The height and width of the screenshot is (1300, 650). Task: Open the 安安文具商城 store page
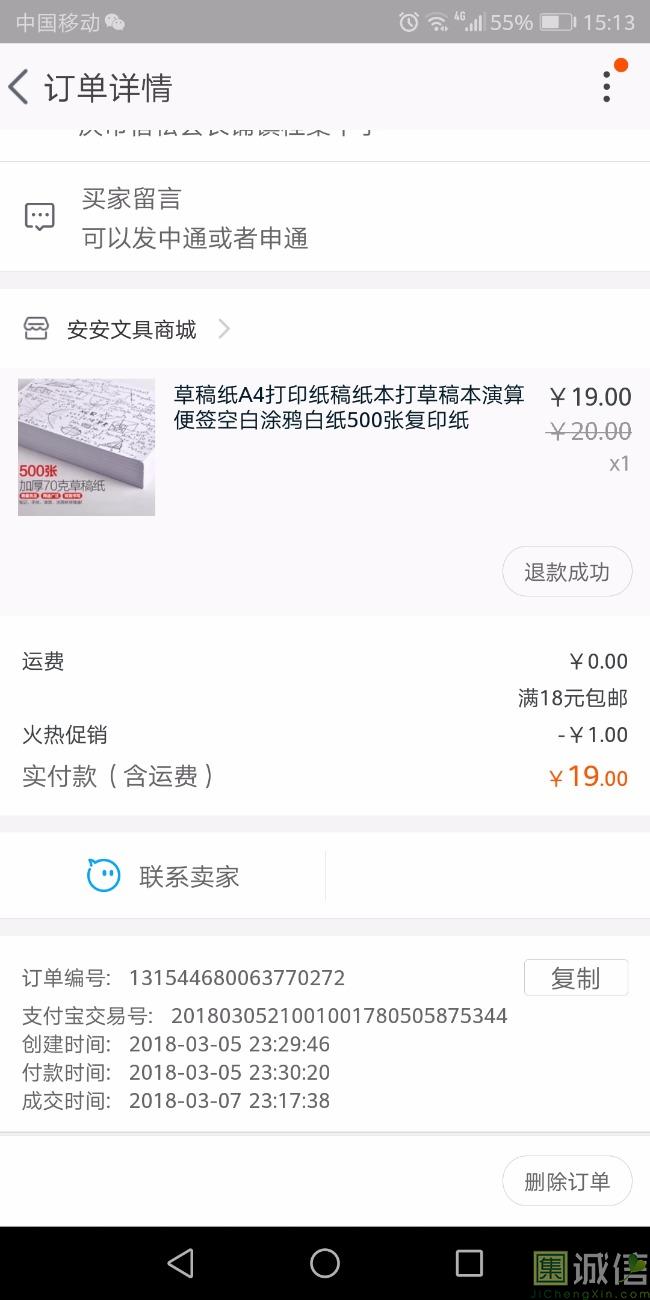point(130,329)
